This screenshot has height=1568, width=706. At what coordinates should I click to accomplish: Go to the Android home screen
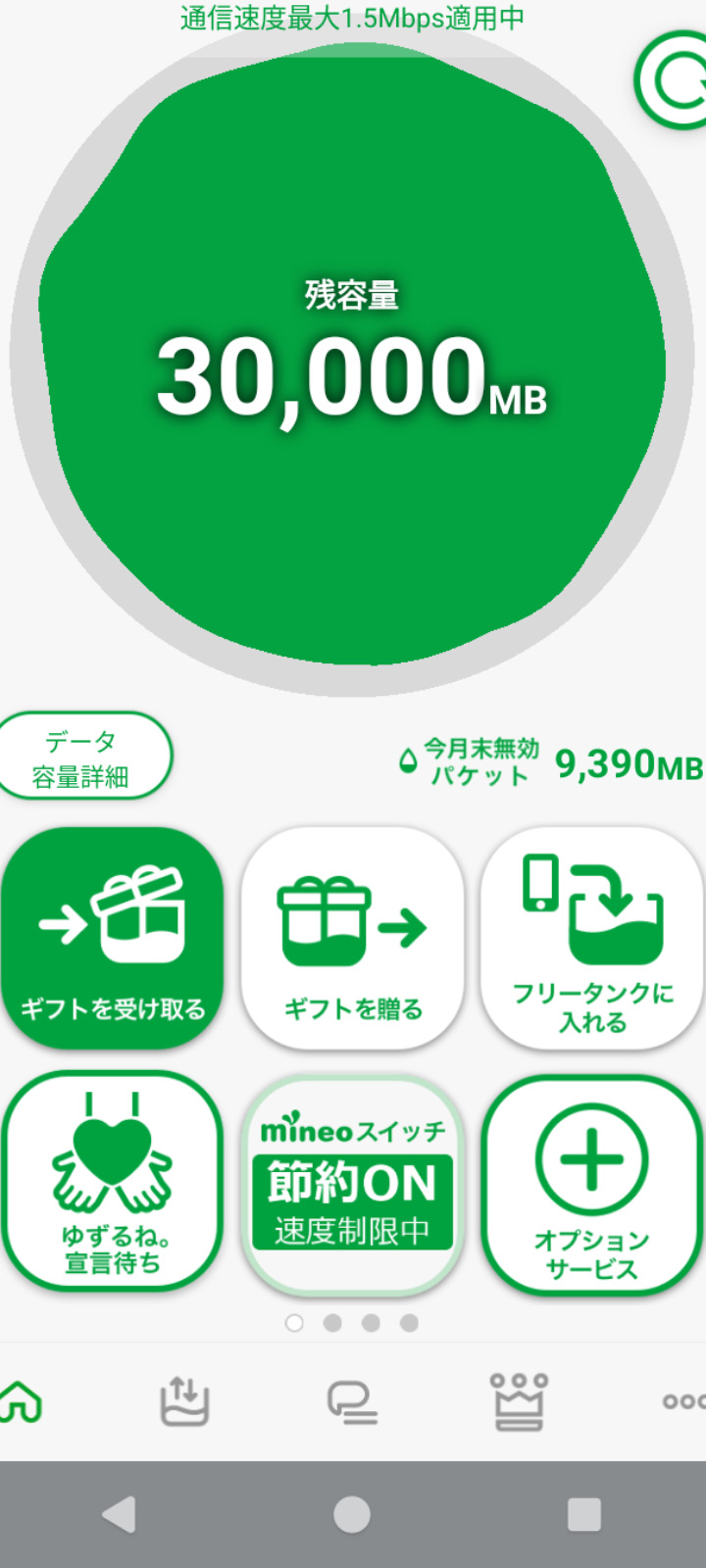click(x=352, y=1515)
